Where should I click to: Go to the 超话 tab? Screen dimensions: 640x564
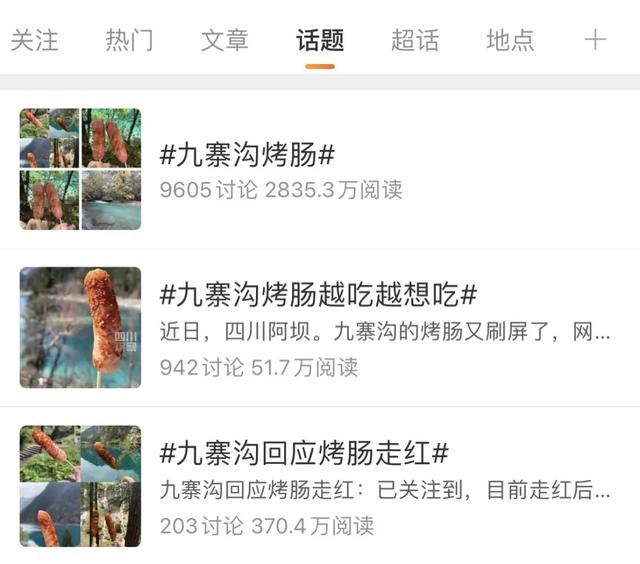415,41
